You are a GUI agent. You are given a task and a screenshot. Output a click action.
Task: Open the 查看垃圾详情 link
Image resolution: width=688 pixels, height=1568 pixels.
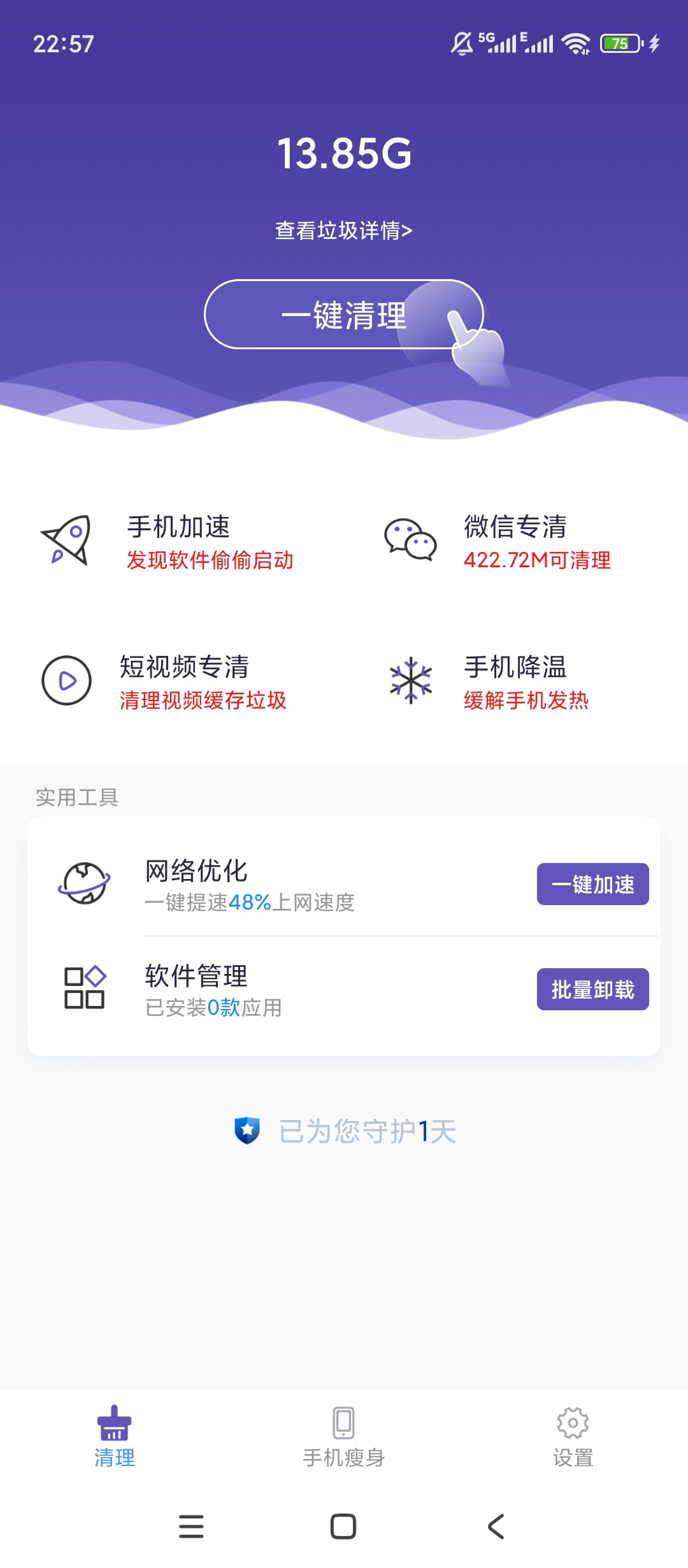click(344, 231)
